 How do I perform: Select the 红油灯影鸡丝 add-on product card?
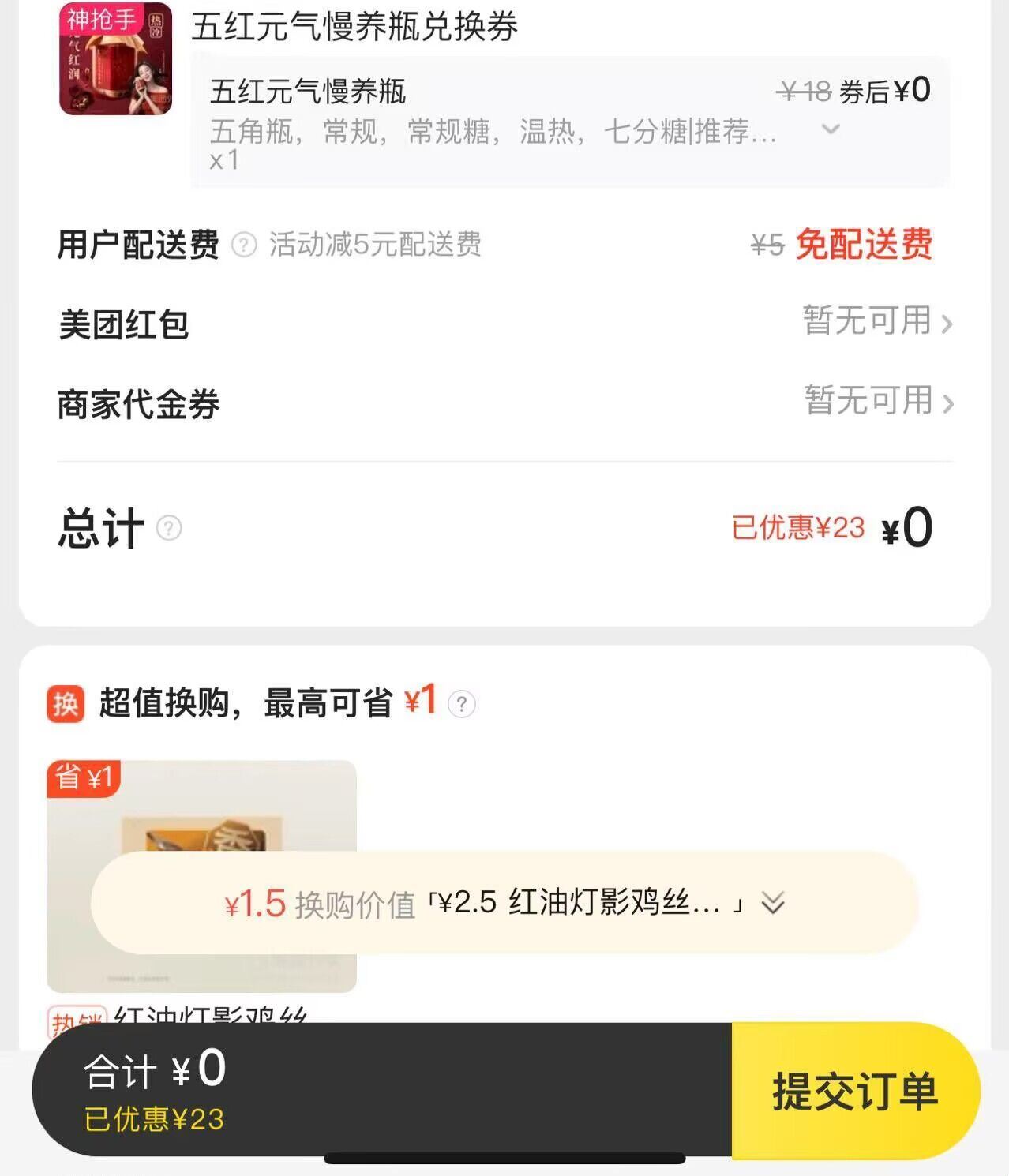pos(201,821)
